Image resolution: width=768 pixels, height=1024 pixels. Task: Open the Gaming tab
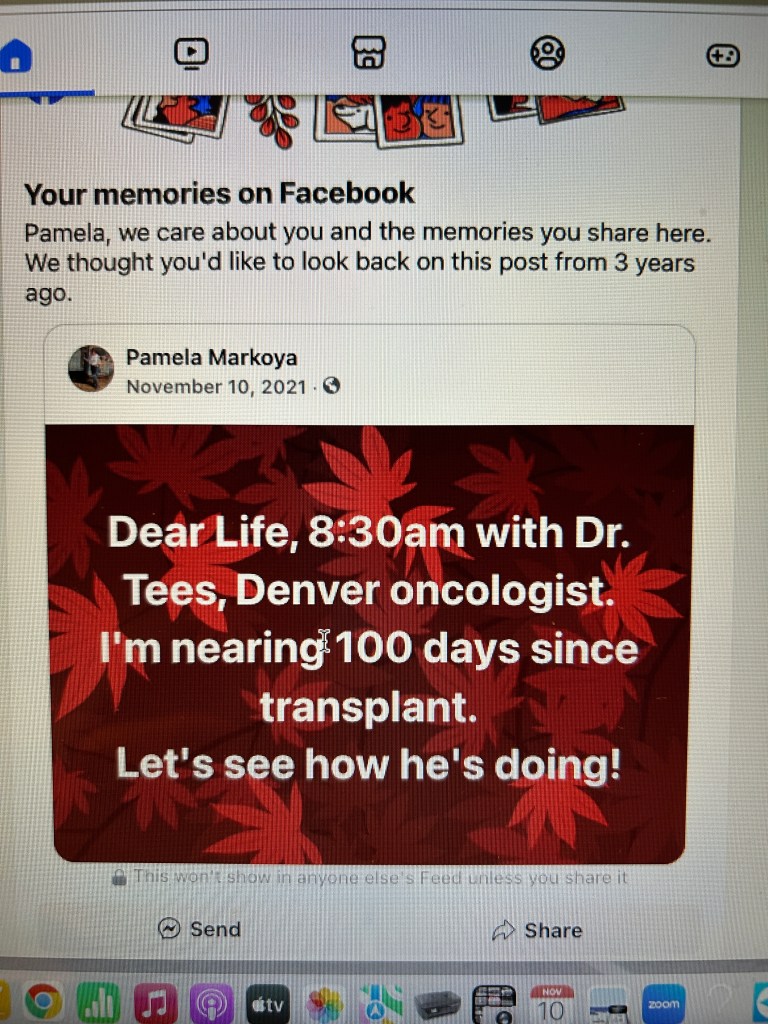tap(723, 55)
